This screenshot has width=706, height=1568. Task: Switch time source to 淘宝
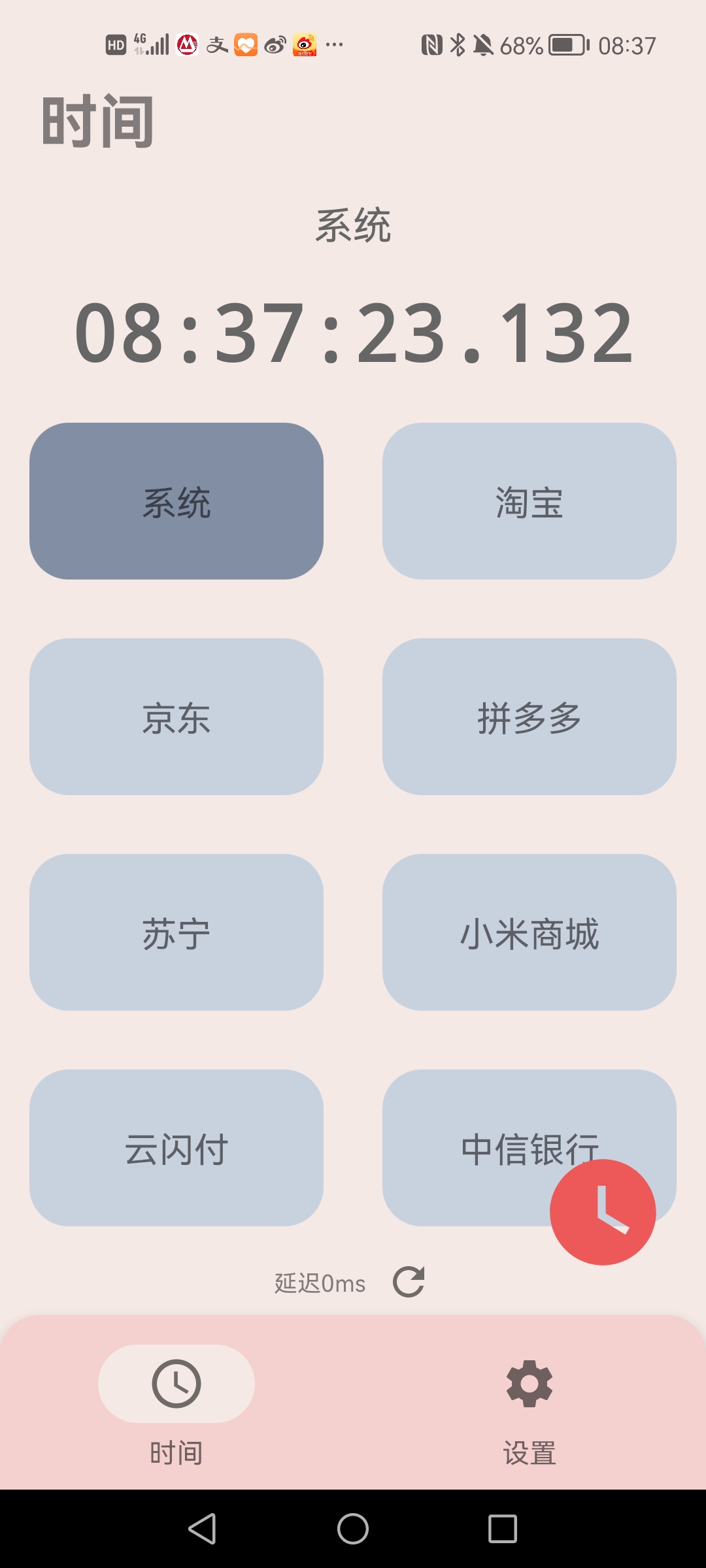[x=529, y=501]
